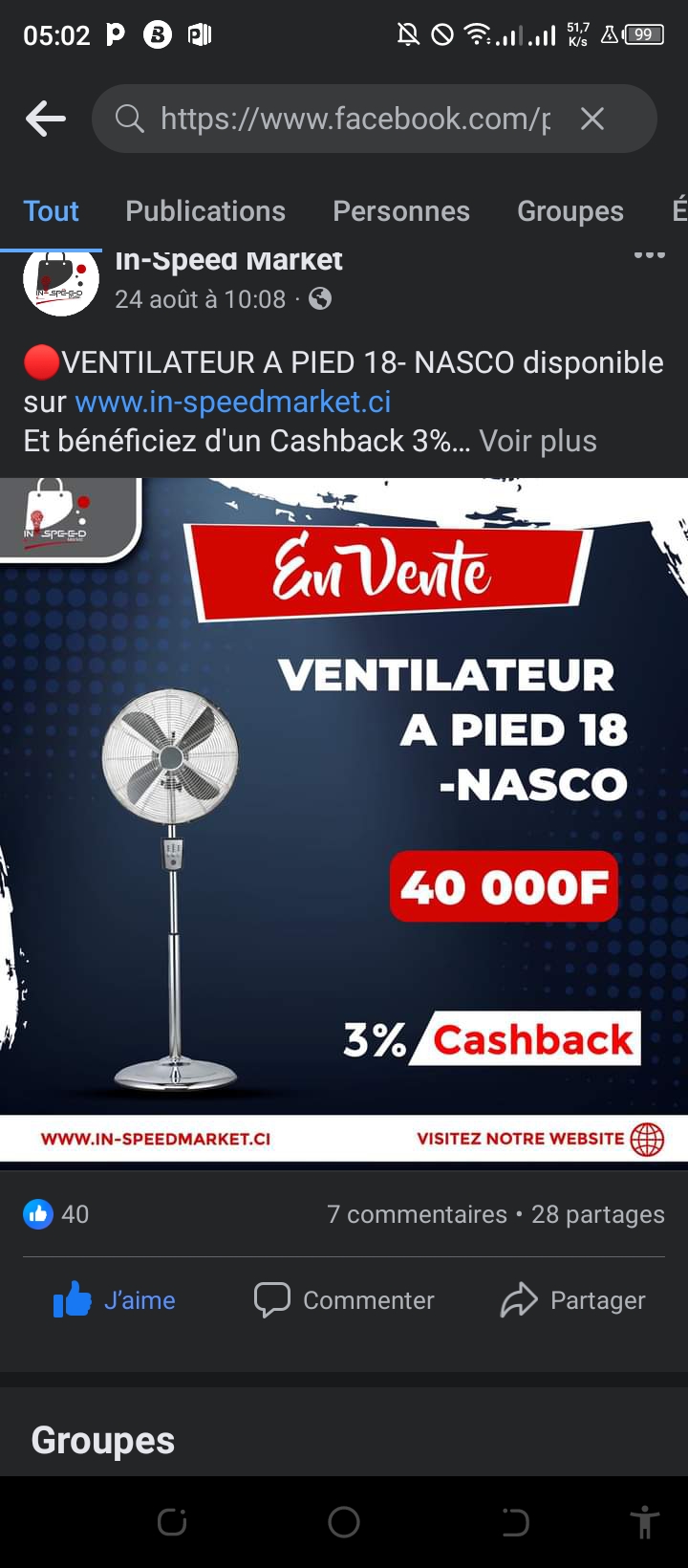Screen dimensions: 688x1568
Task: Switch to the Publications tab
Action: [205, 211]
